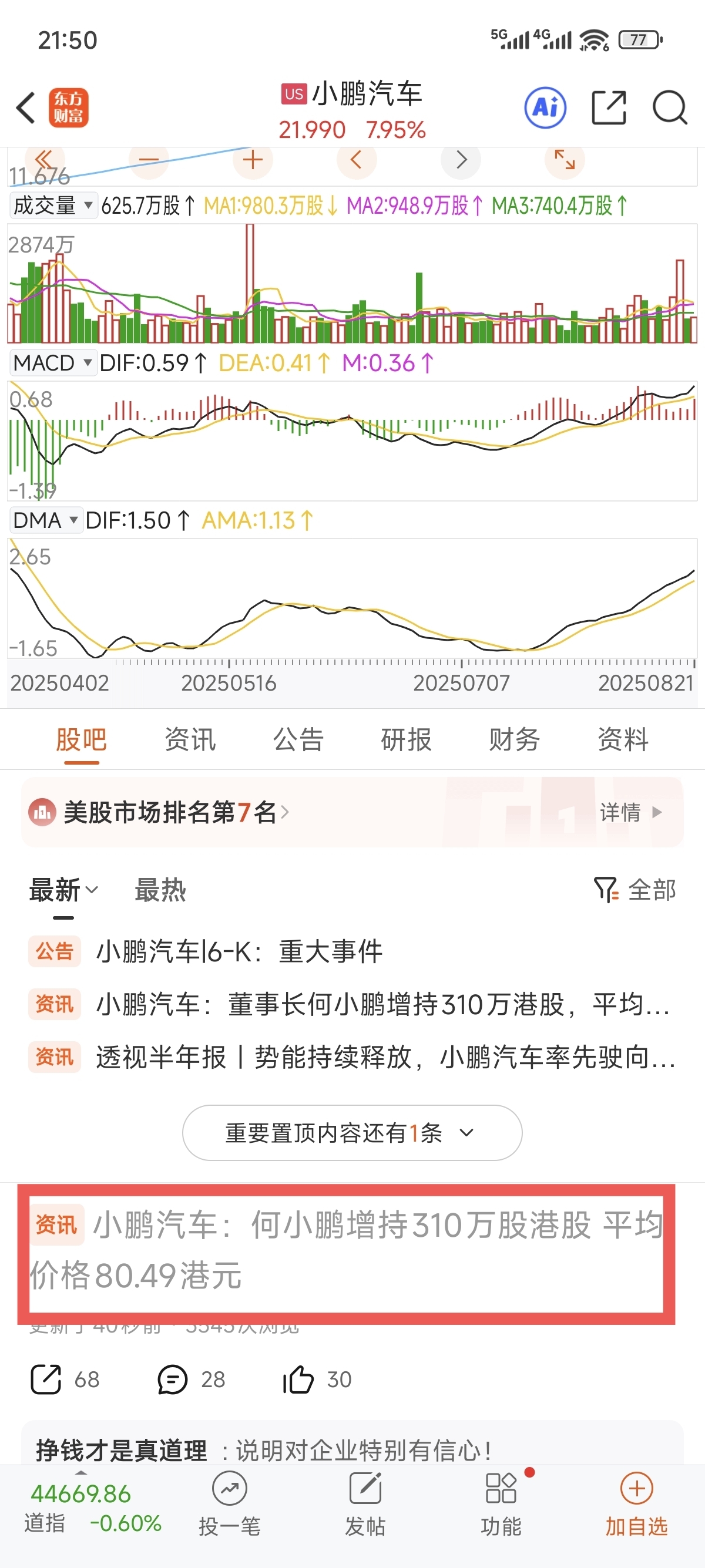705x1568 pixels.
Task: Open the Ai assistant icon
Action: [x=545, y=107]
